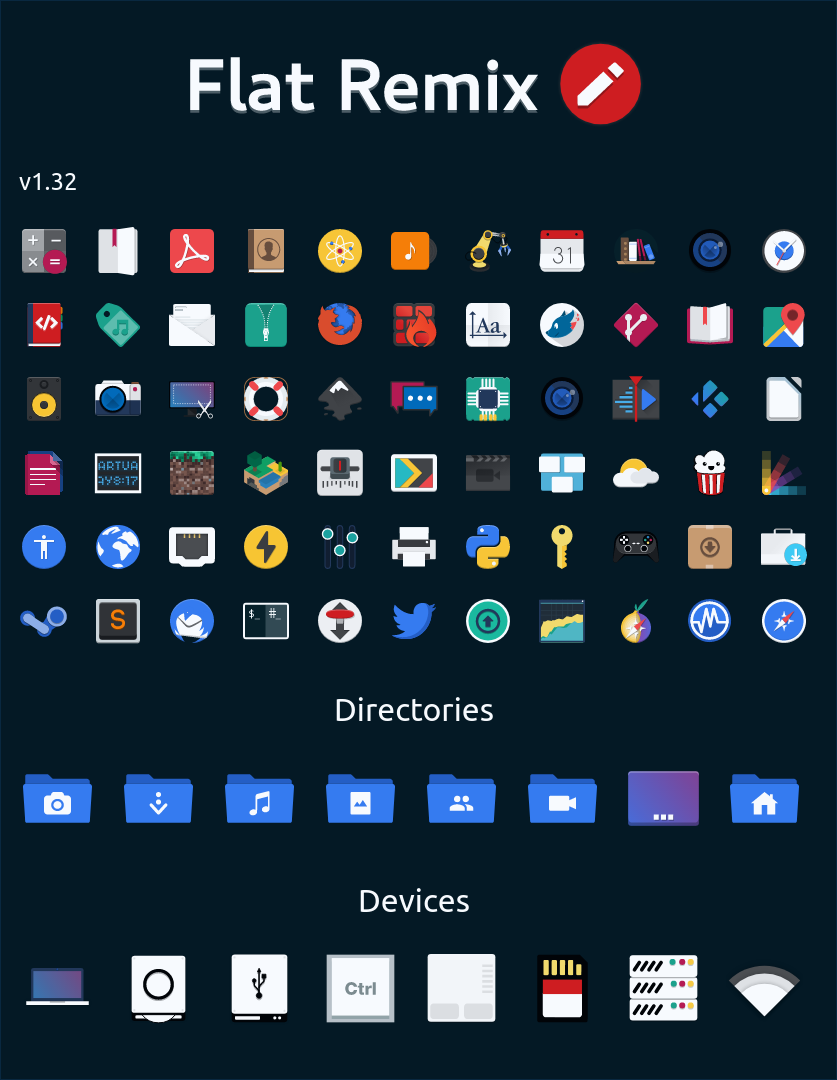Select the Home folder
837x1080 pixels.
pos(764,798)
